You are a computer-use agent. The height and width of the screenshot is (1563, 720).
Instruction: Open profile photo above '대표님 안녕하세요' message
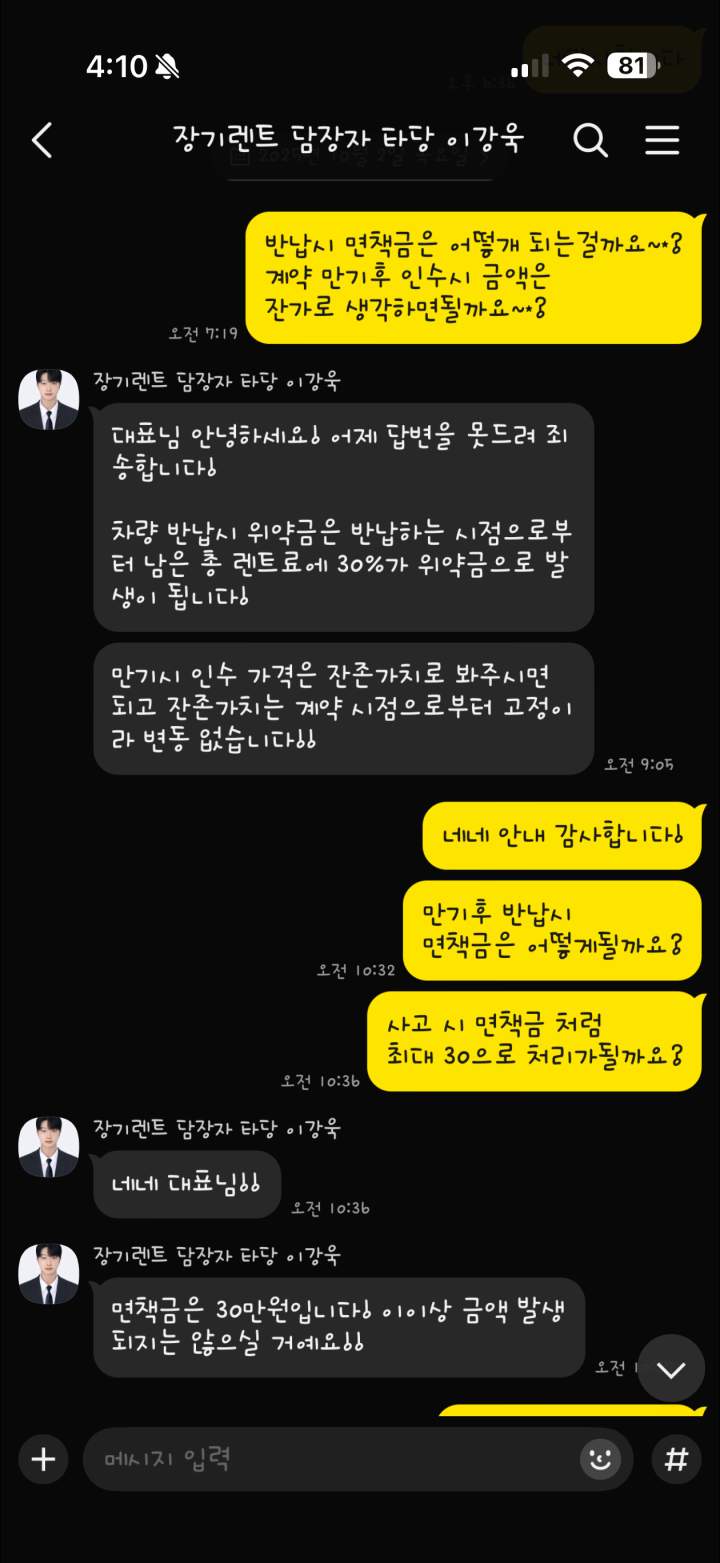pyautogui.click(x=49, y=400)
